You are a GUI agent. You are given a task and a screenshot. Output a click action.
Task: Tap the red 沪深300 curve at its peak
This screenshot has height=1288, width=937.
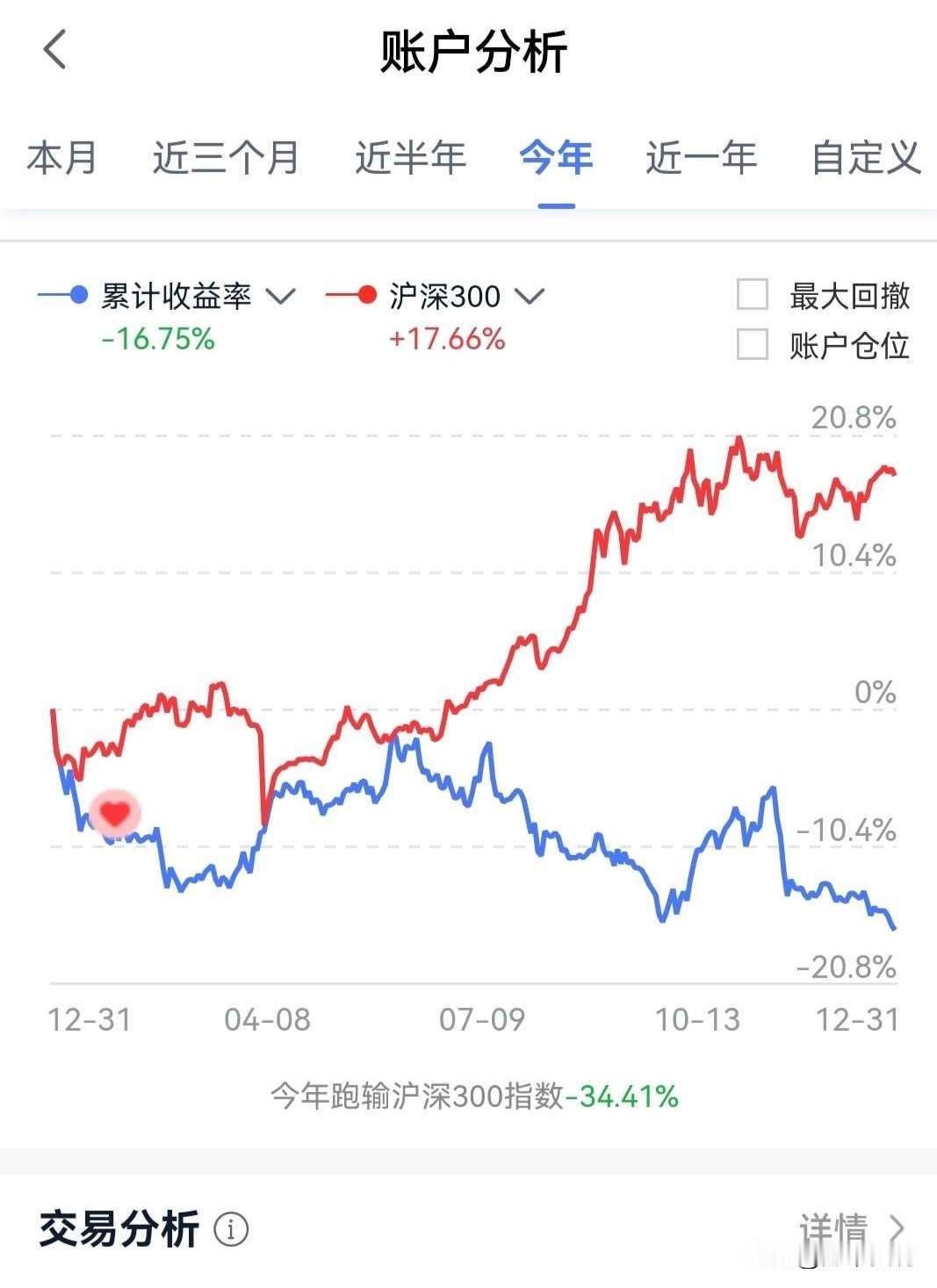tap(740, 436)
